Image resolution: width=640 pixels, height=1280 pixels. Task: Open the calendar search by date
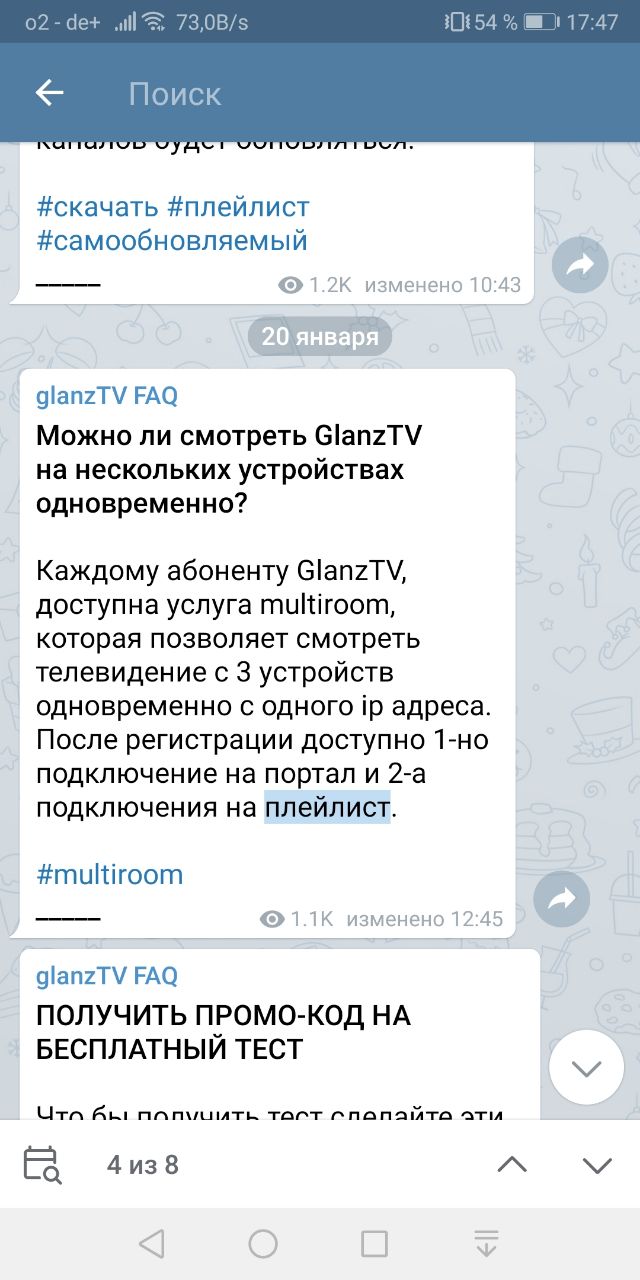click(42, 1165)
